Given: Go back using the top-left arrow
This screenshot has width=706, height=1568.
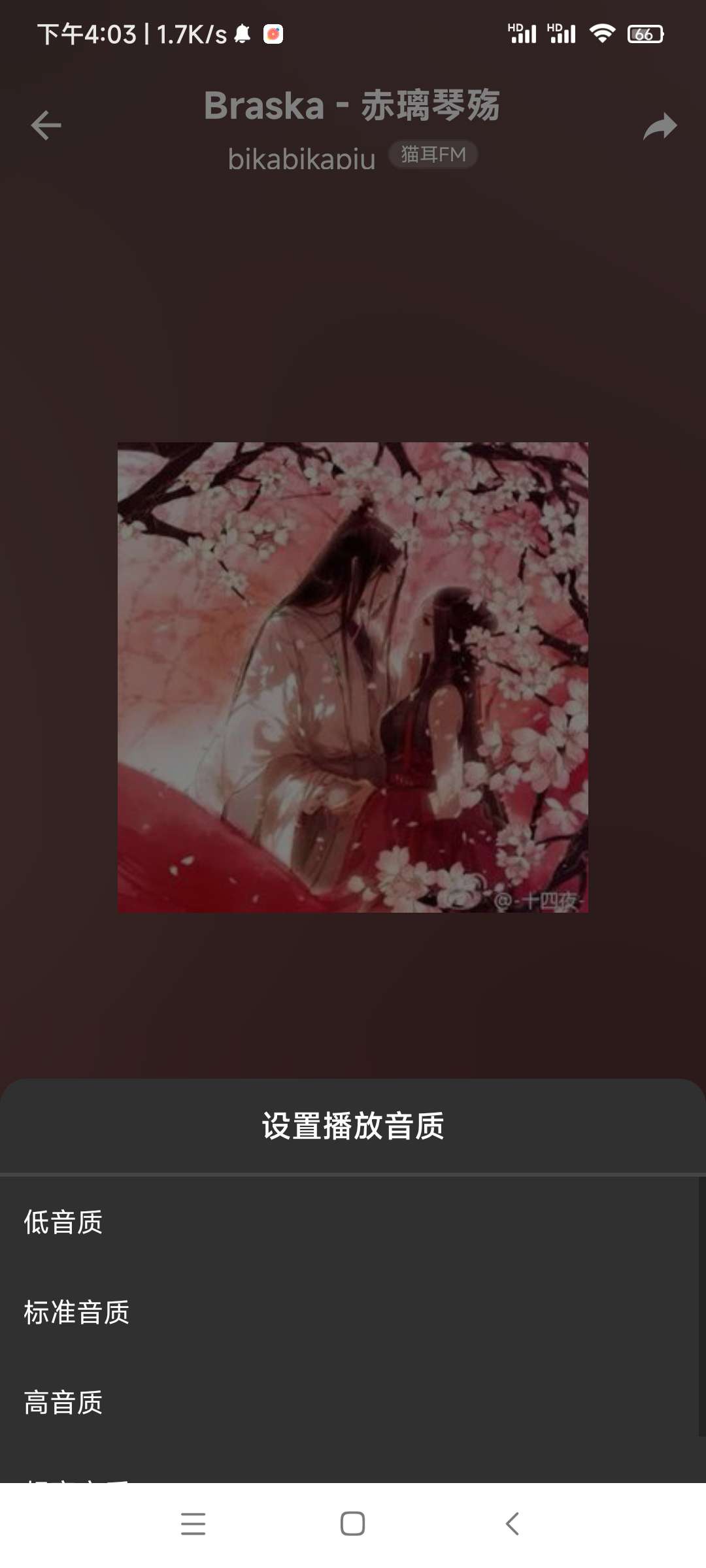Looking at the screenshot, I should tap(46, 125).
